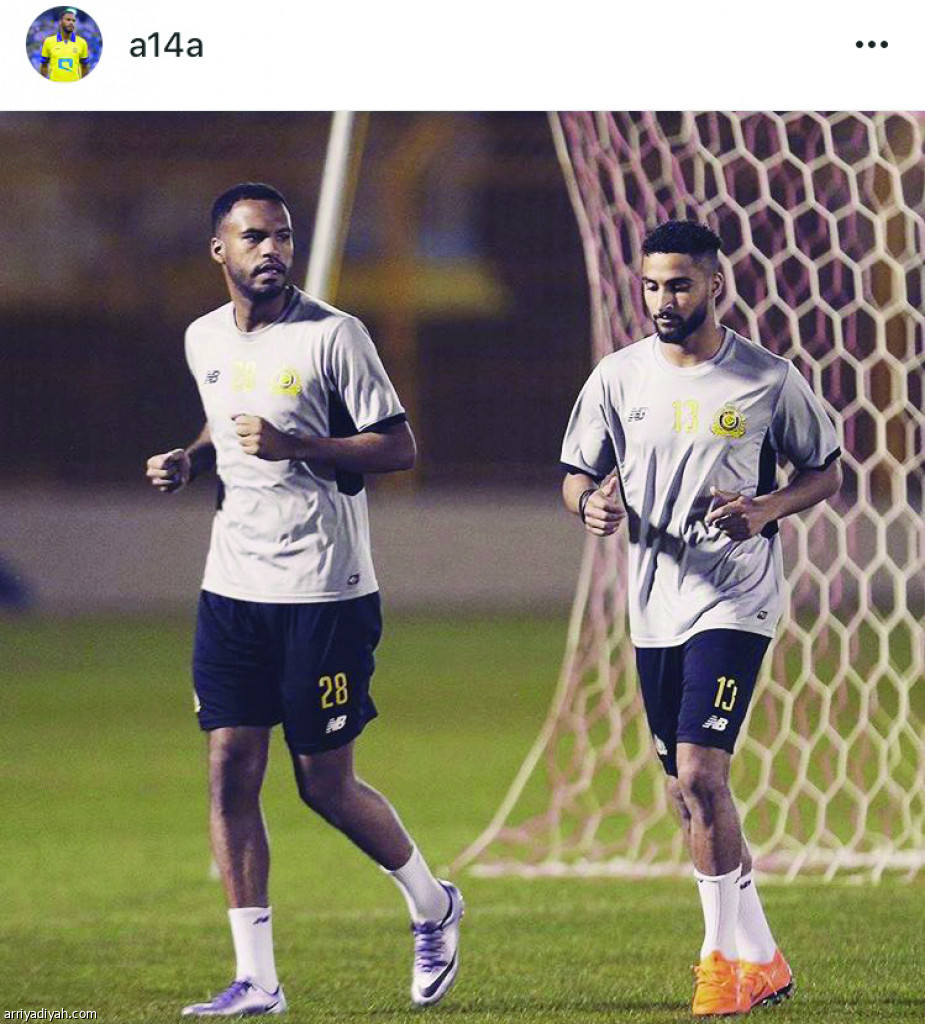This screenshot has width=925, height=1024.
Task: Open a14a's profile picture
Action: 64,43
